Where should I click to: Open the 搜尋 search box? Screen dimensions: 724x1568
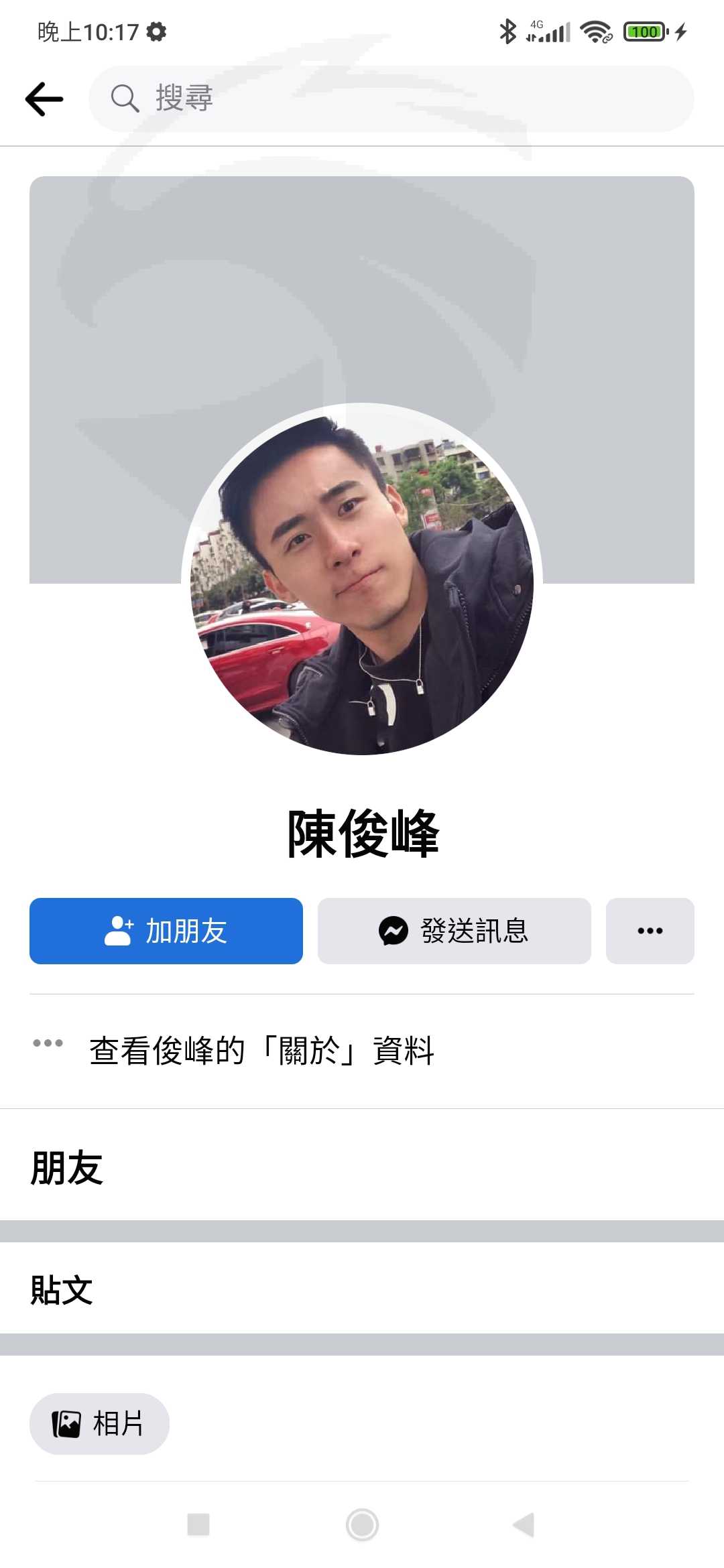pos(391,99)
